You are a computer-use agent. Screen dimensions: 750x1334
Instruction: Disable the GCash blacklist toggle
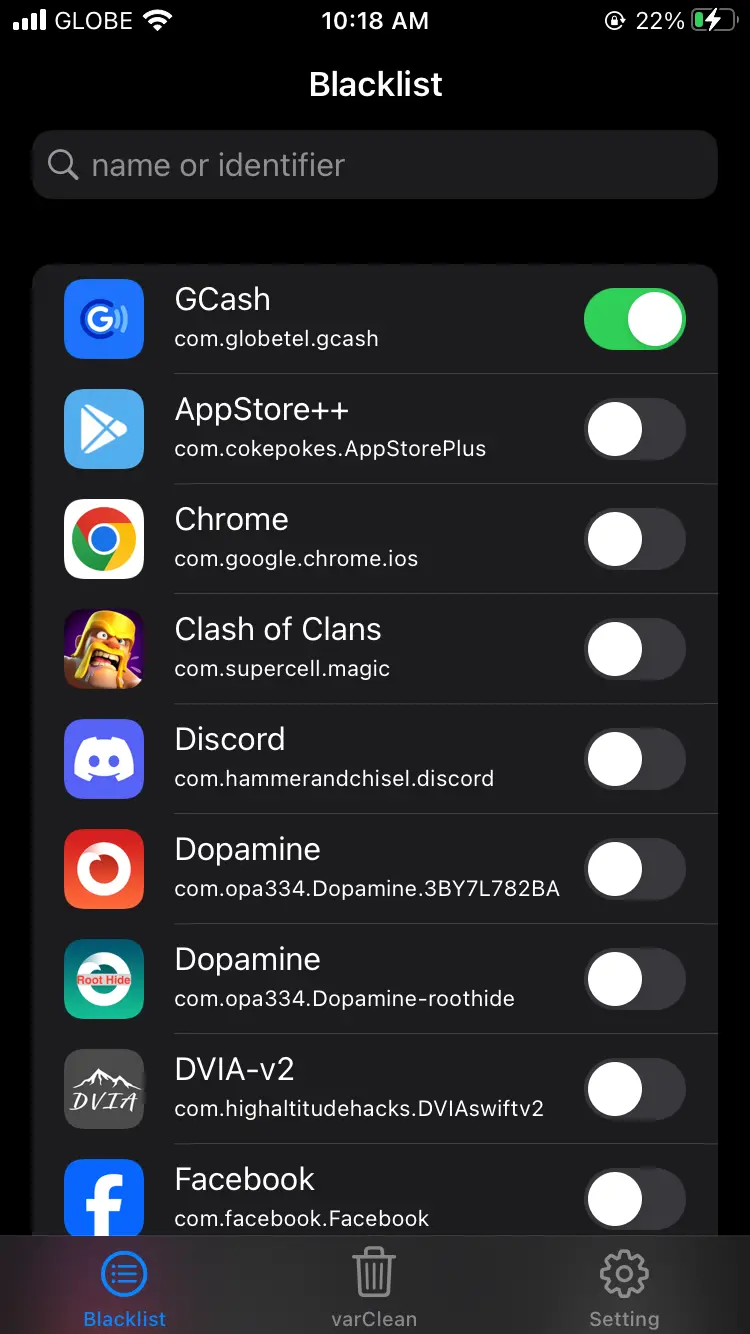pos(635,320)
